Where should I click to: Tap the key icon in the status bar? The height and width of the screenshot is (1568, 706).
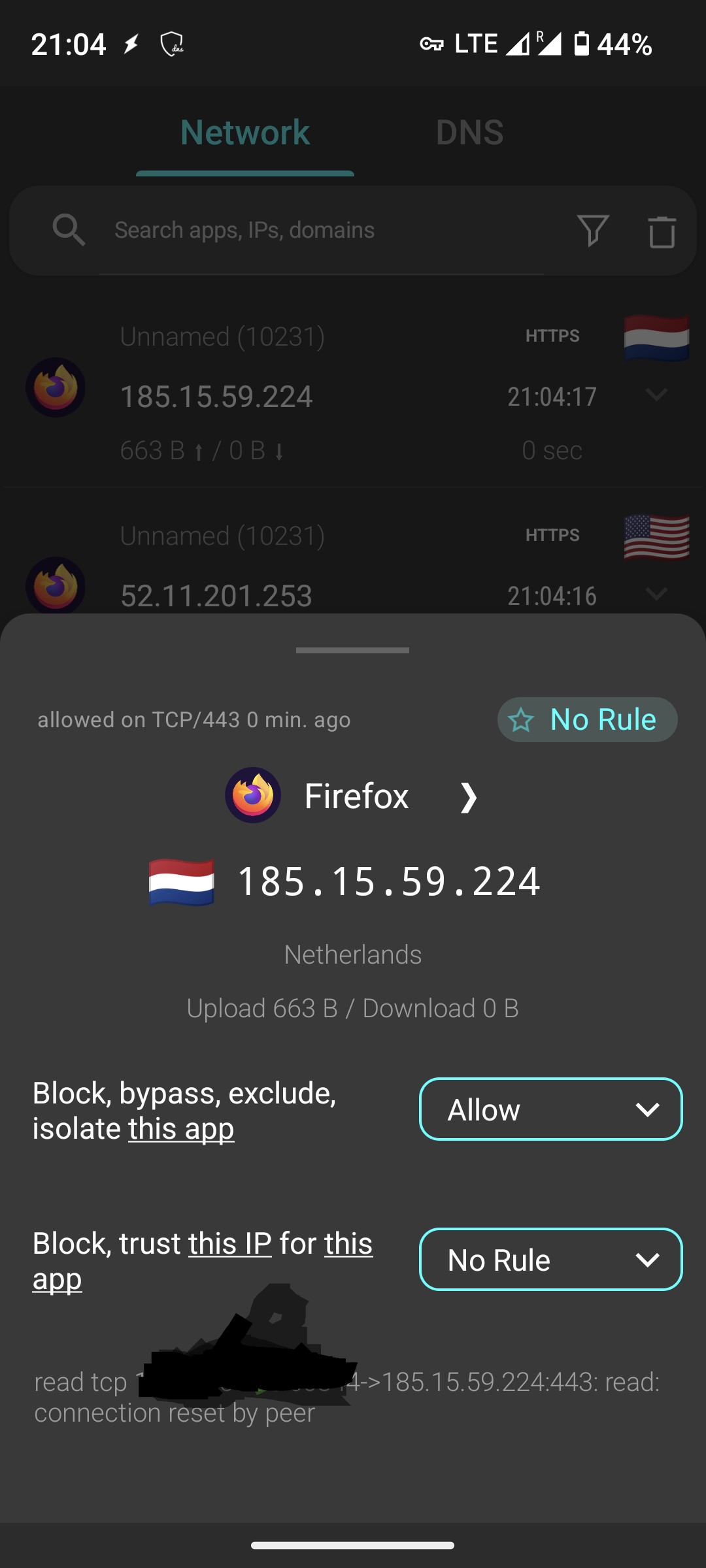433,44
